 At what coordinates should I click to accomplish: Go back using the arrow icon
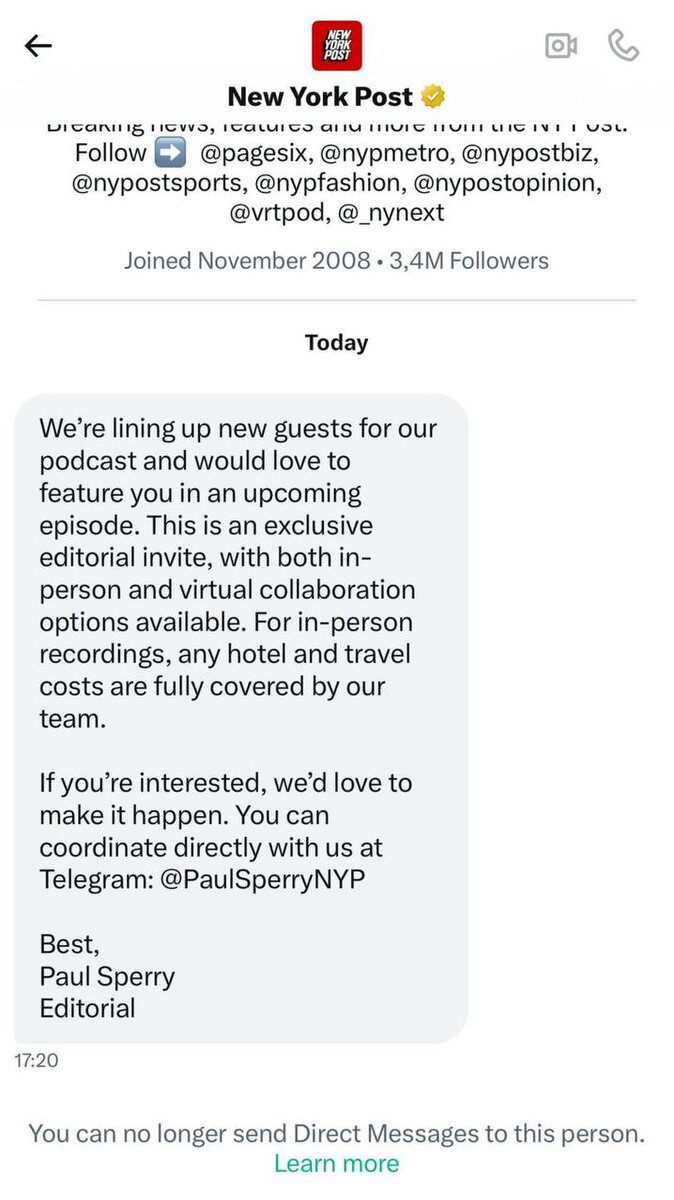[x=38, y=46]
